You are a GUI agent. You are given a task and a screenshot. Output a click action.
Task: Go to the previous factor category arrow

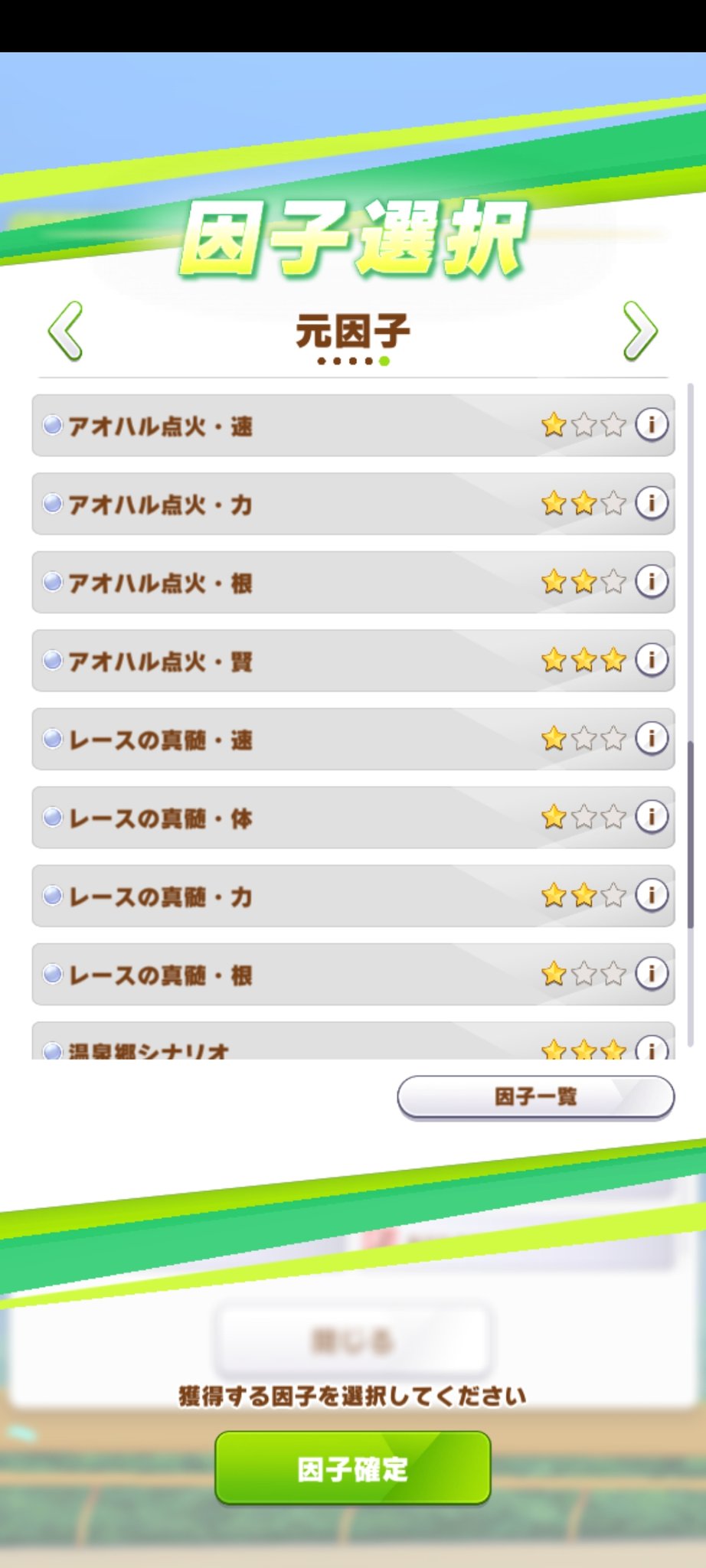66,331
